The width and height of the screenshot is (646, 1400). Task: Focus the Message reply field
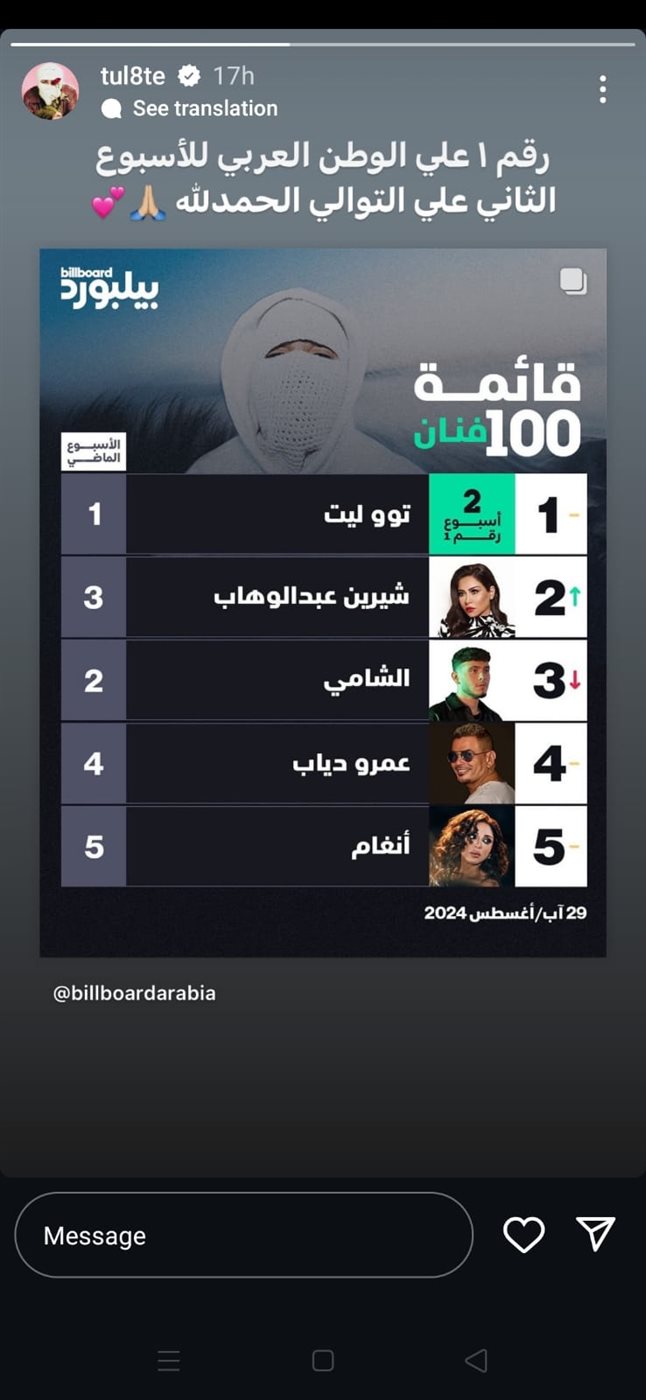[243, 1235]
